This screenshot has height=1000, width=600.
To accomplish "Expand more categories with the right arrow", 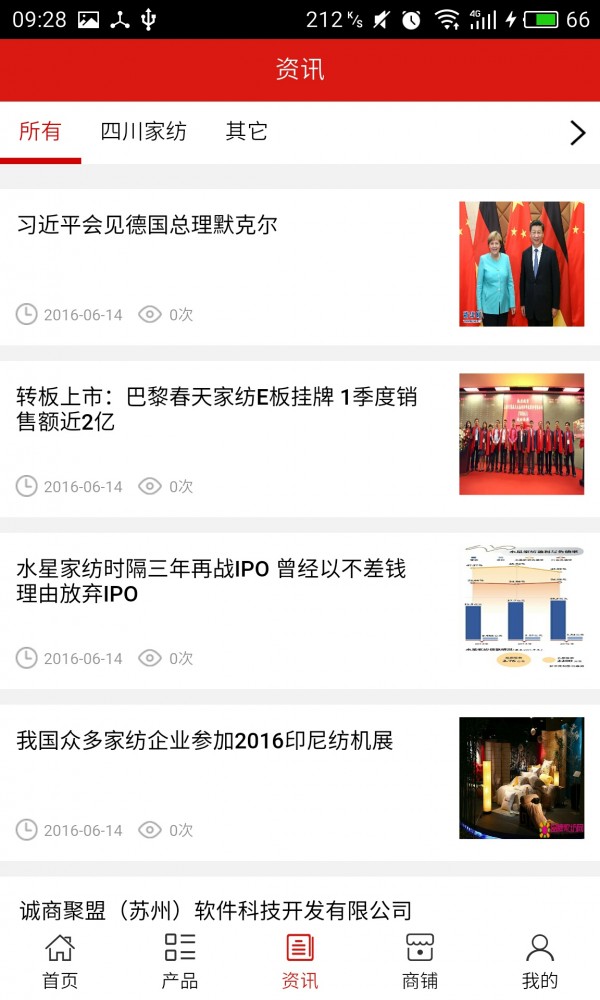I will (577, 133).
